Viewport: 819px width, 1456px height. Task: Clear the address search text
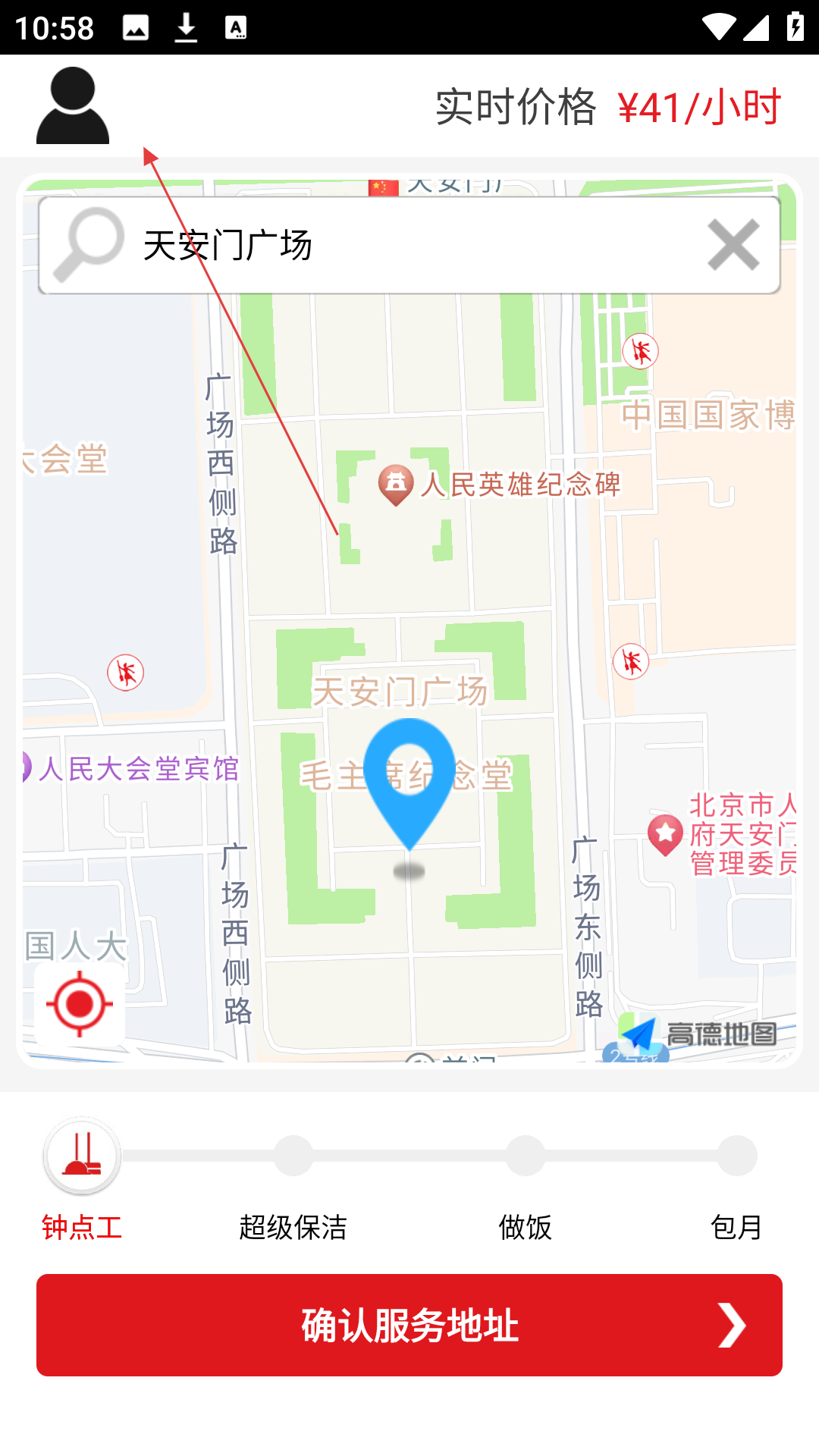pos(733,245)
